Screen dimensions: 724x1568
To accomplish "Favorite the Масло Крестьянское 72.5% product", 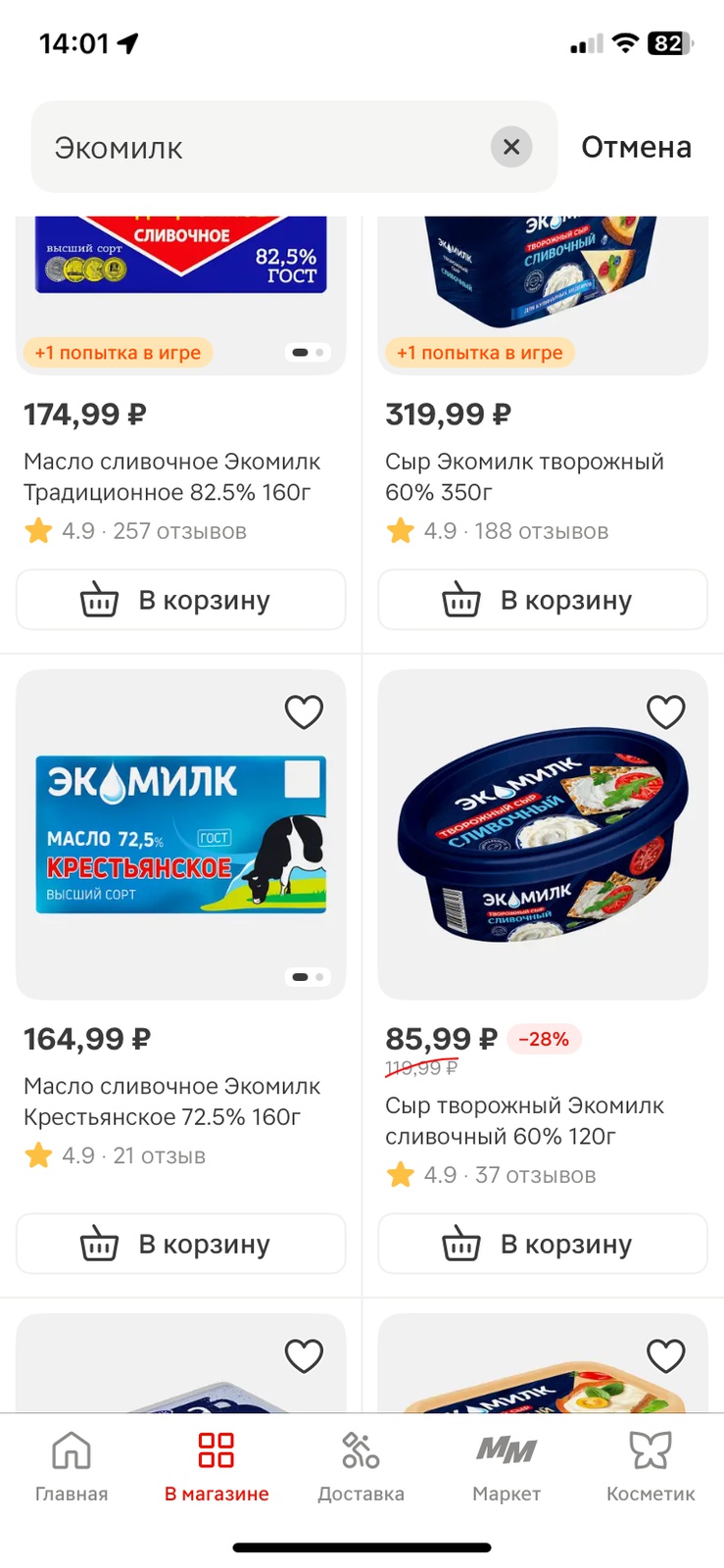I will (304, 711).
